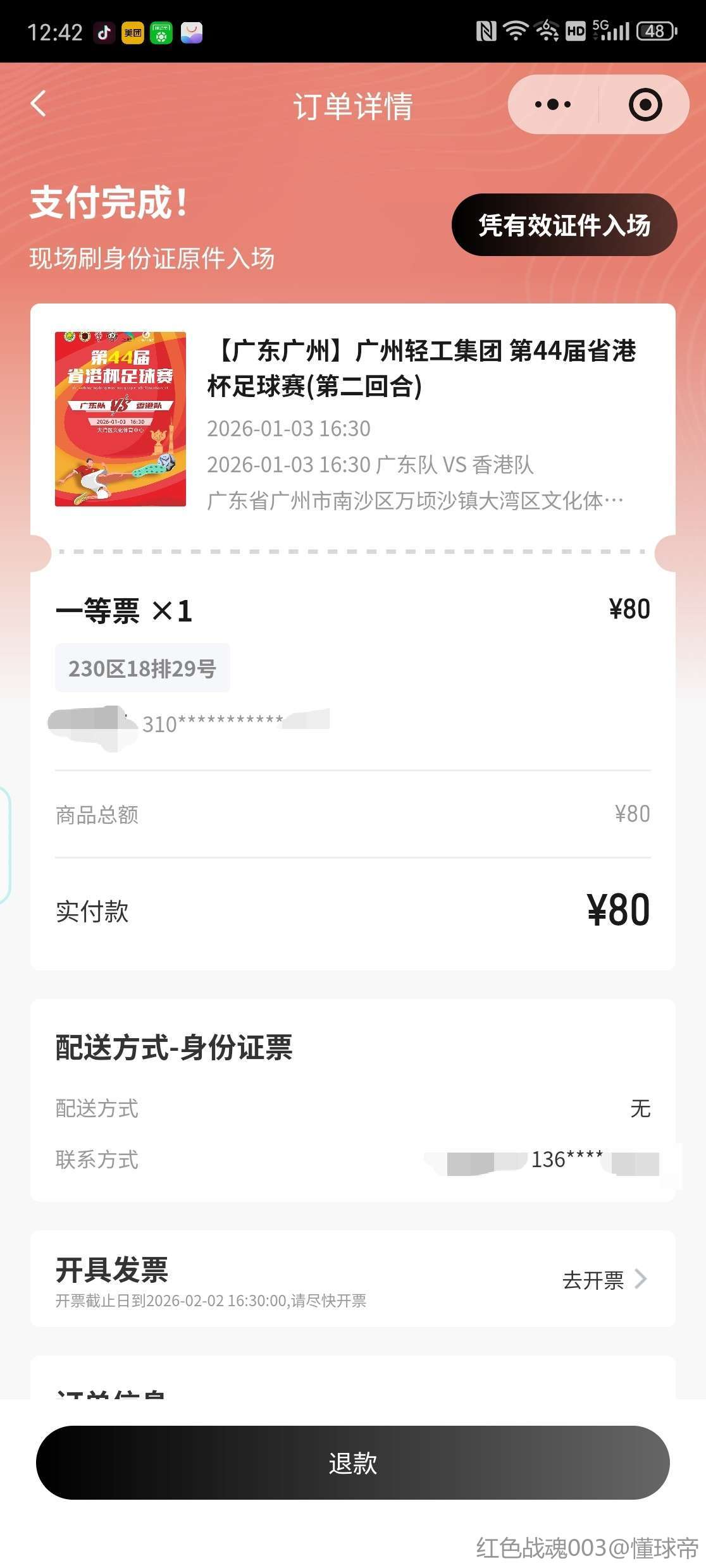The image size is (706, 1568).
Task: Close the mini program with the circle button
Action: pyautogui.click(x=645, y=105)
